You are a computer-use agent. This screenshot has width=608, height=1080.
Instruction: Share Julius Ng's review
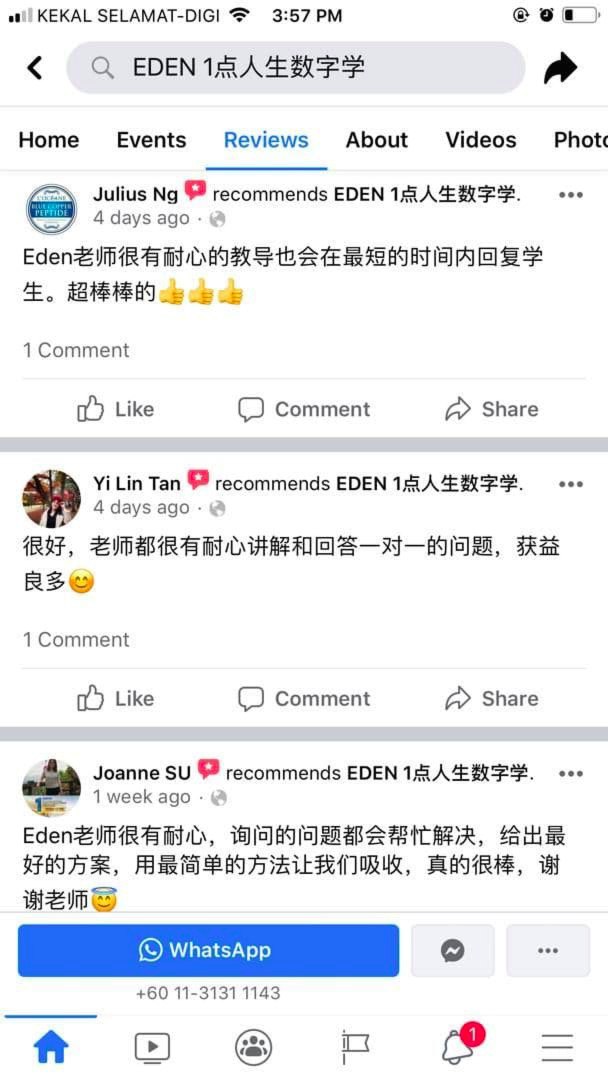coord(492,409)
